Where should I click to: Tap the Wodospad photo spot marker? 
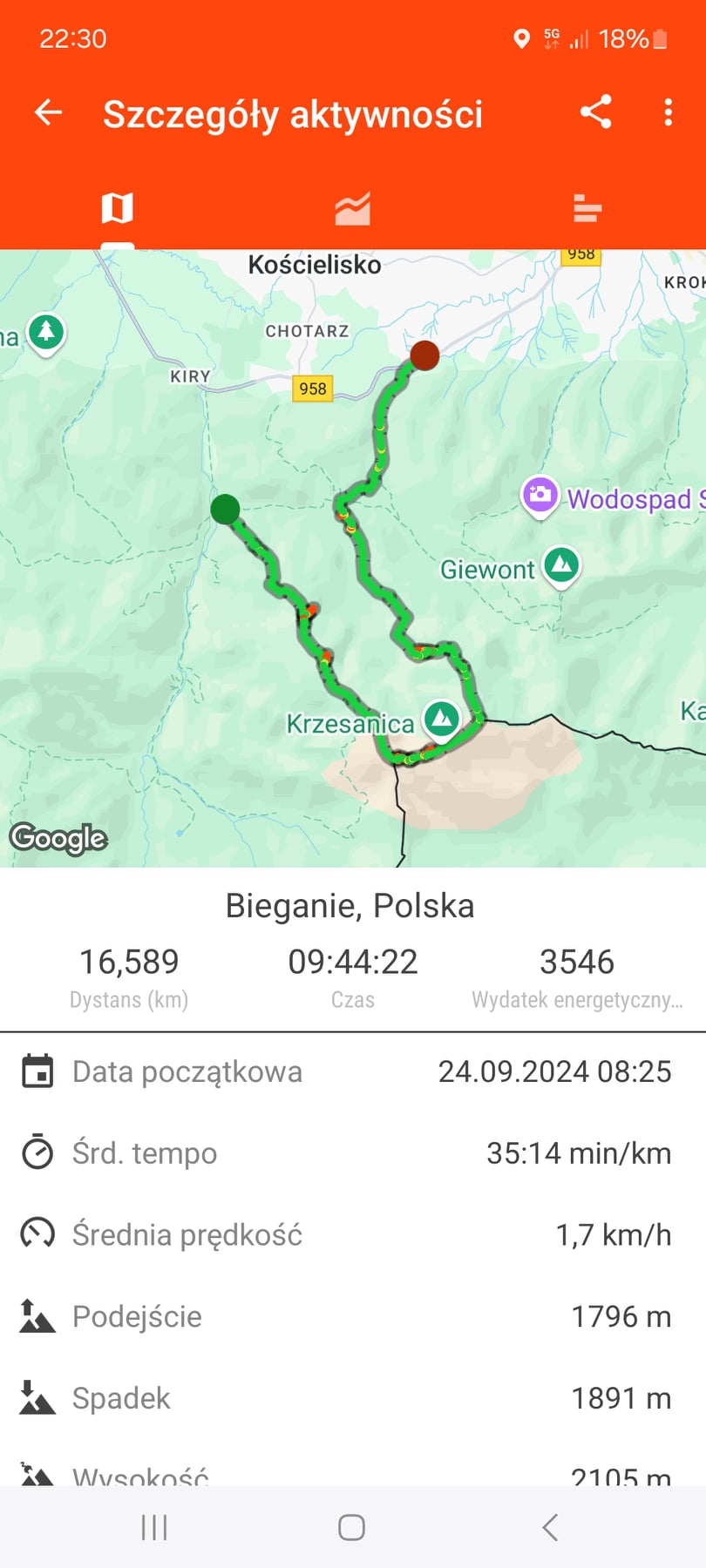coord(540,495)
